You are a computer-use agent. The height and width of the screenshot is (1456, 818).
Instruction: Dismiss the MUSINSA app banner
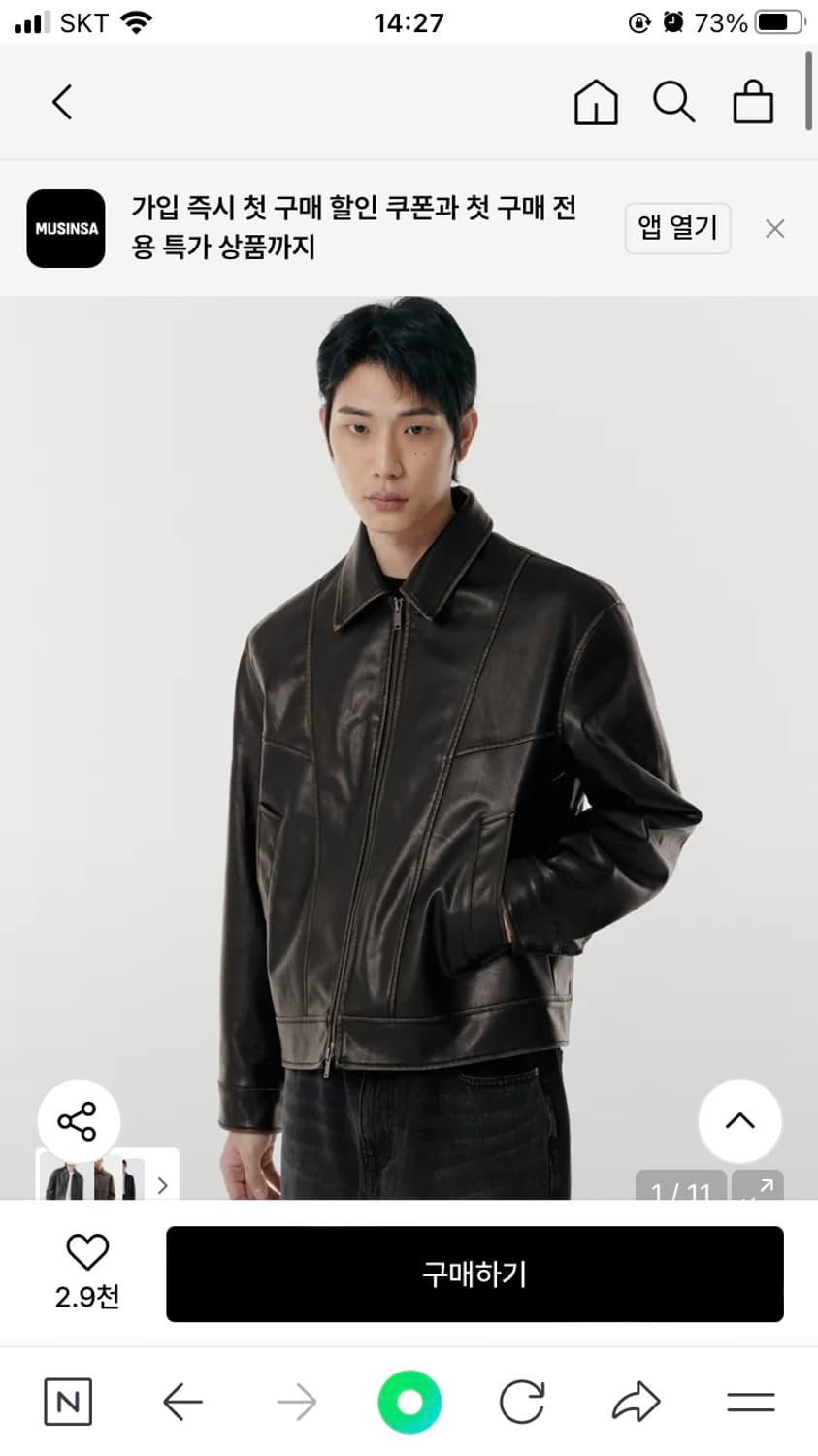[x=774, y=228]
